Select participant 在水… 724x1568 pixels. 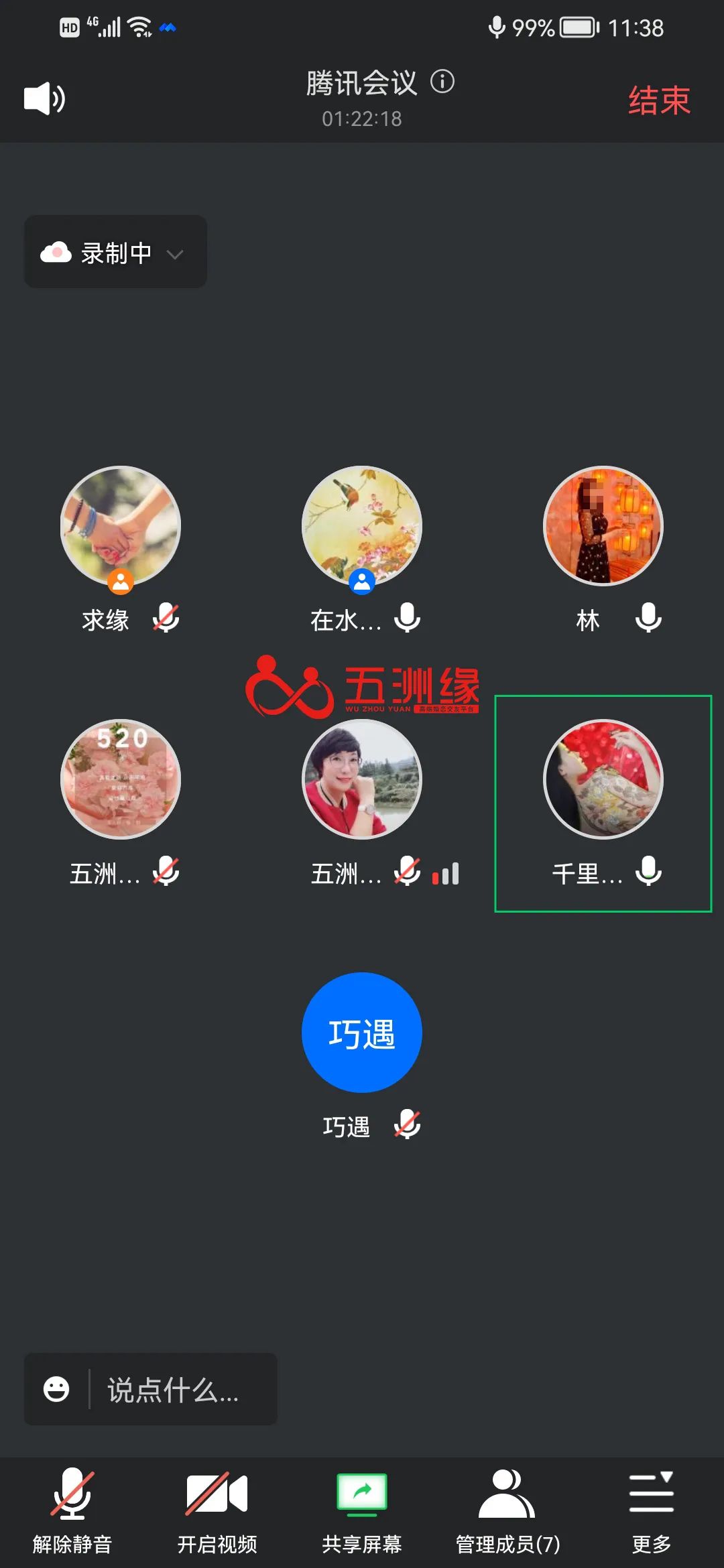tap(362, 526)
